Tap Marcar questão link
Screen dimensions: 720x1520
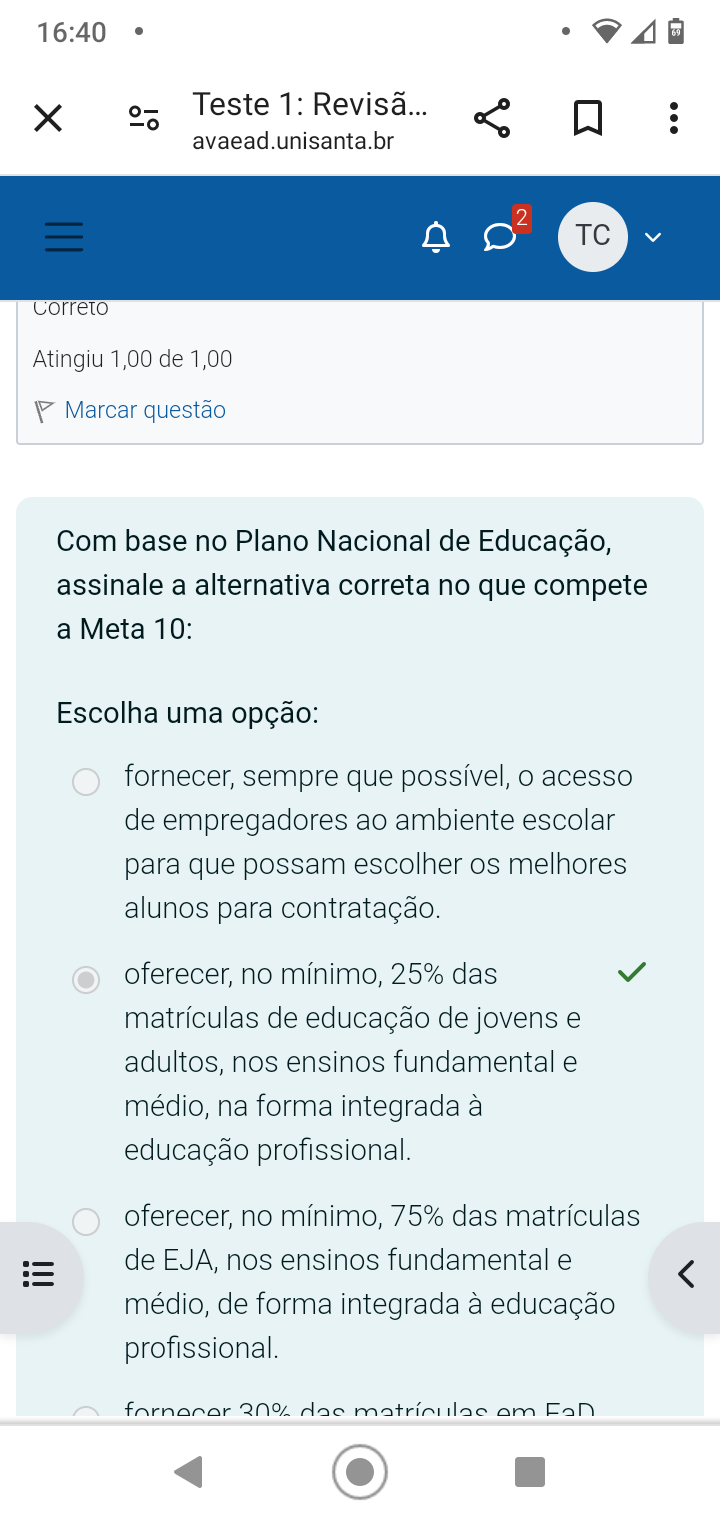(x=145, y=410)
